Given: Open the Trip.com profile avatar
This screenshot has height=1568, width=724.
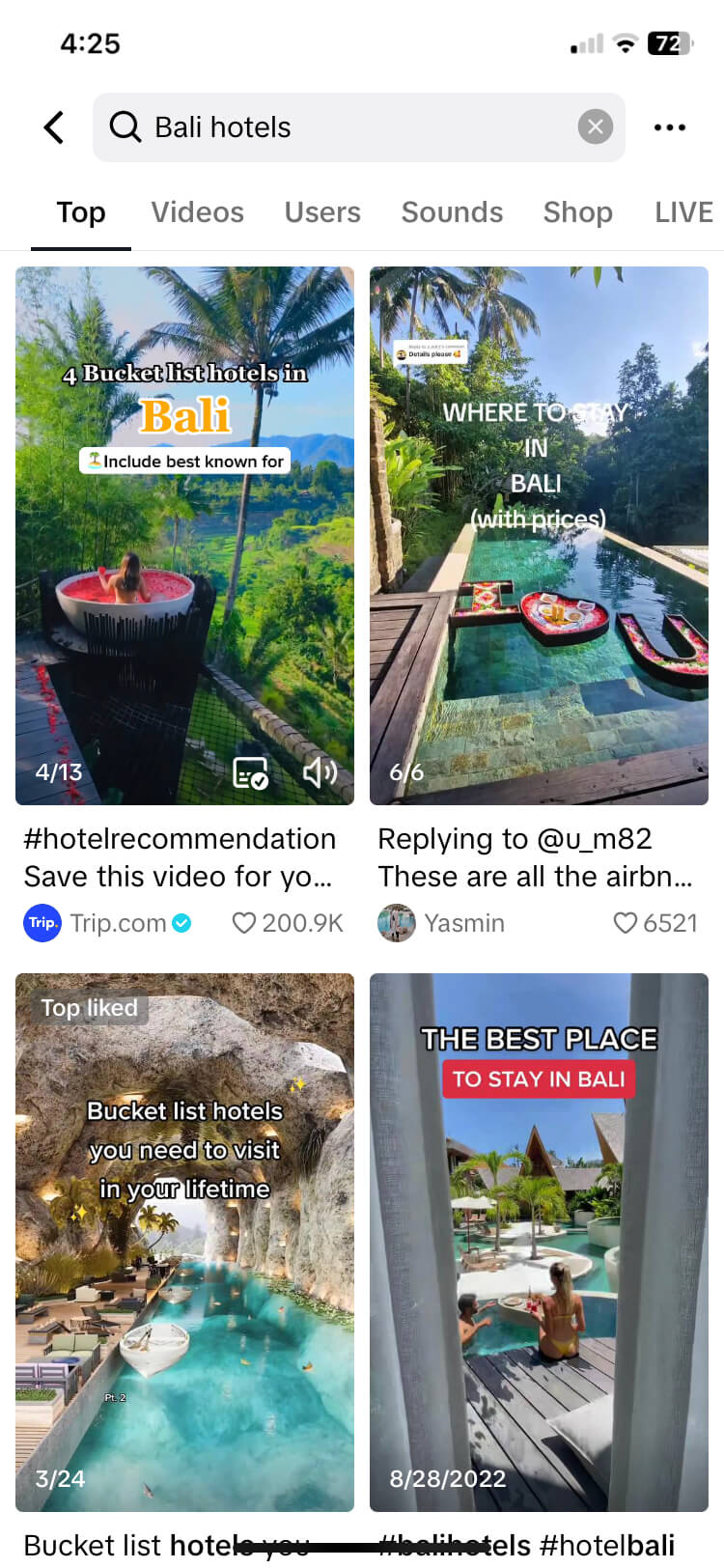Looking at the screenshot, I should tap(42, 923).
